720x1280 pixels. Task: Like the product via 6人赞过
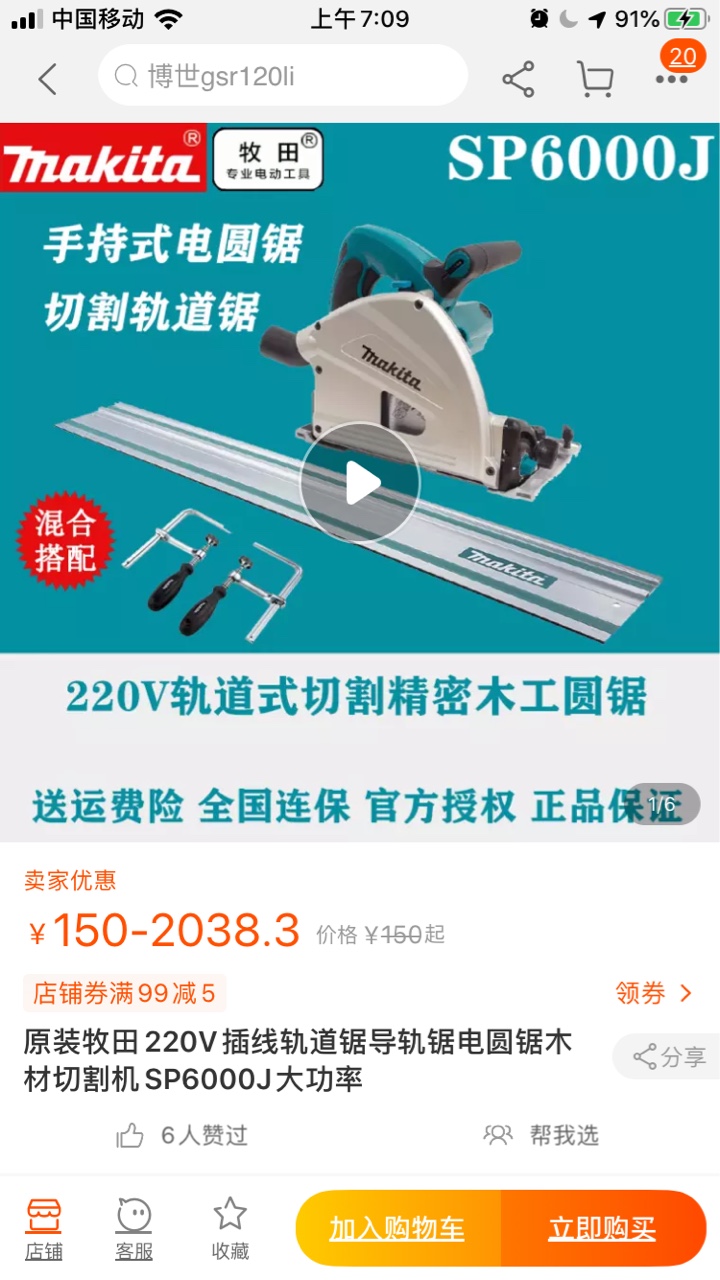(182, 1135)
